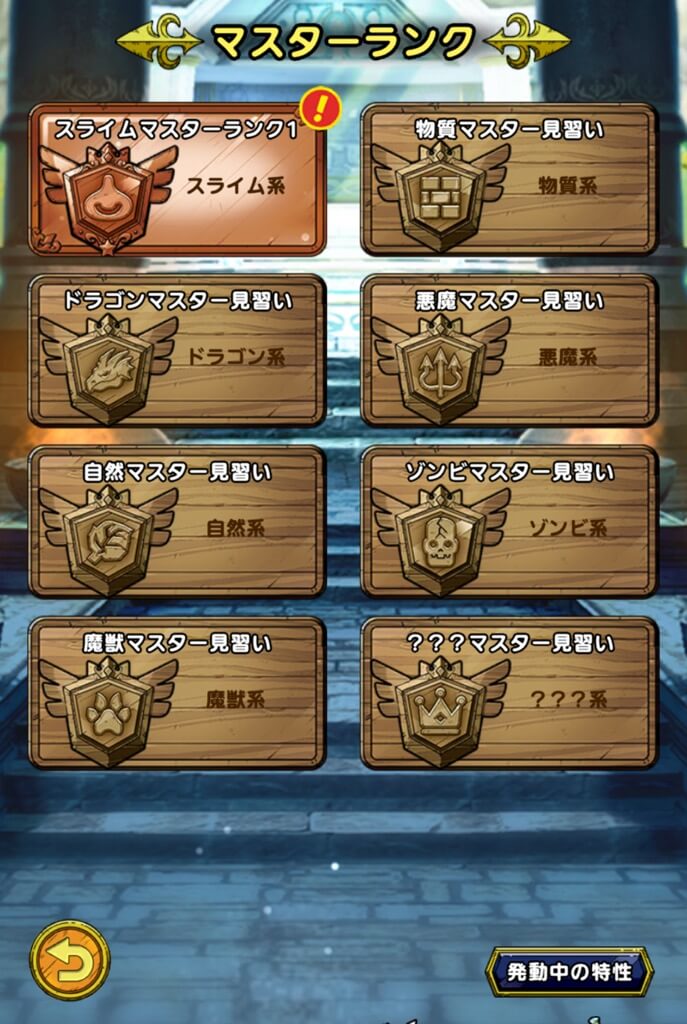
Task: Open the ???マスター見習い card
Action: [x=509, y=693]
